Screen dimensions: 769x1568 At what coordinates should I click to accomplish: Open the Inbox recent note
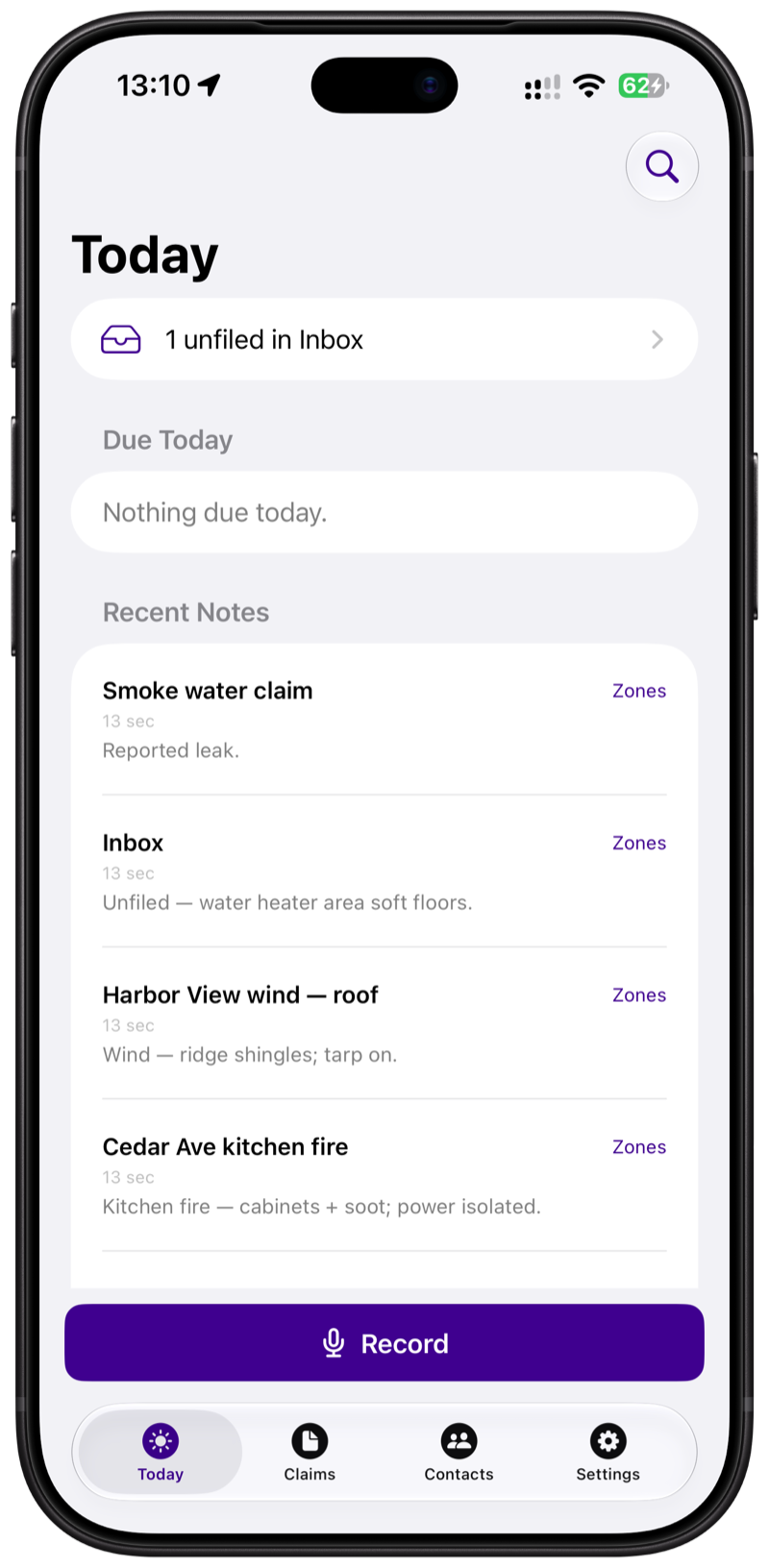tap(384, 871)
